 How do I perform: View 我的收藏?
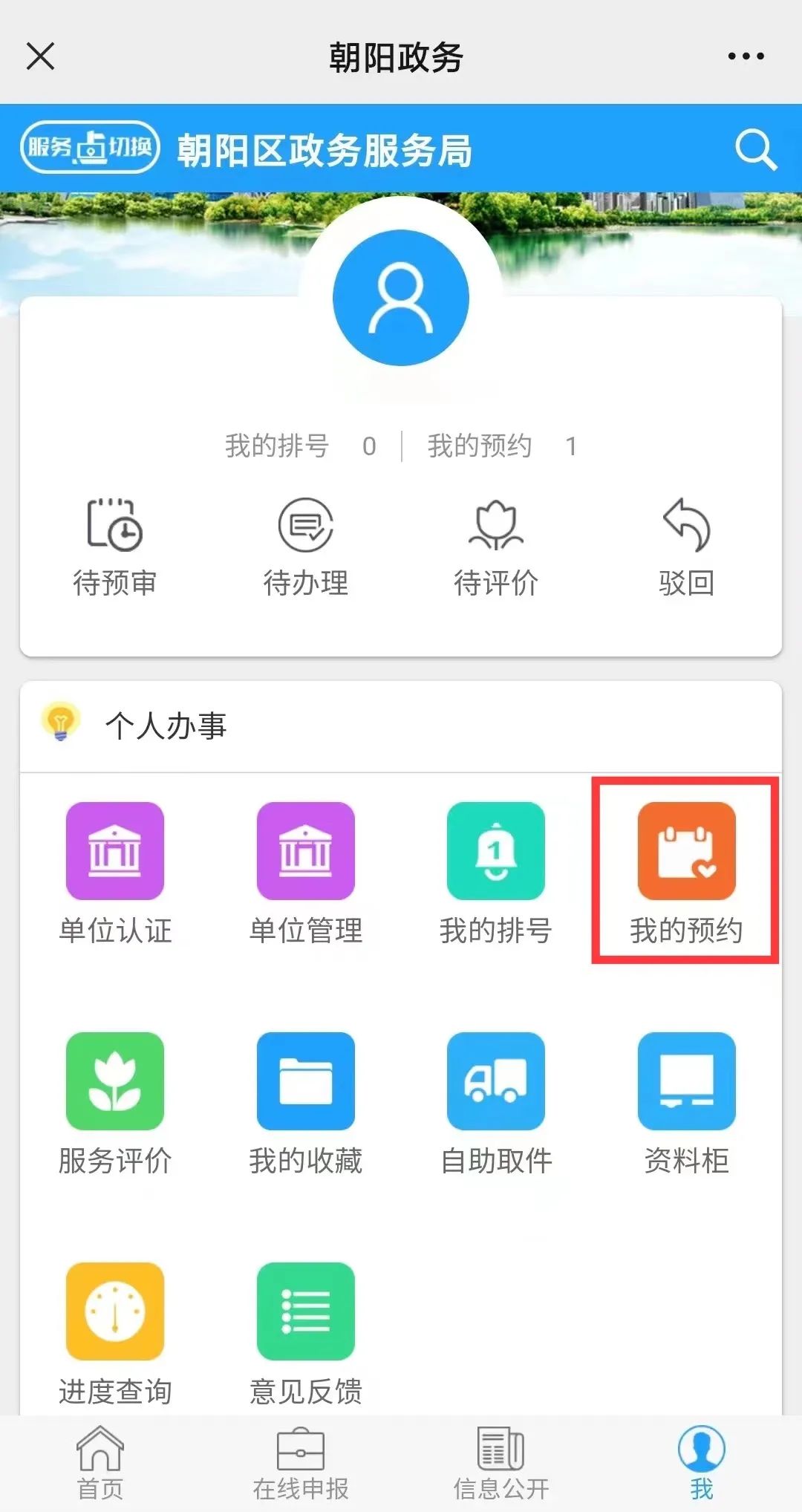pos(305,1102)
